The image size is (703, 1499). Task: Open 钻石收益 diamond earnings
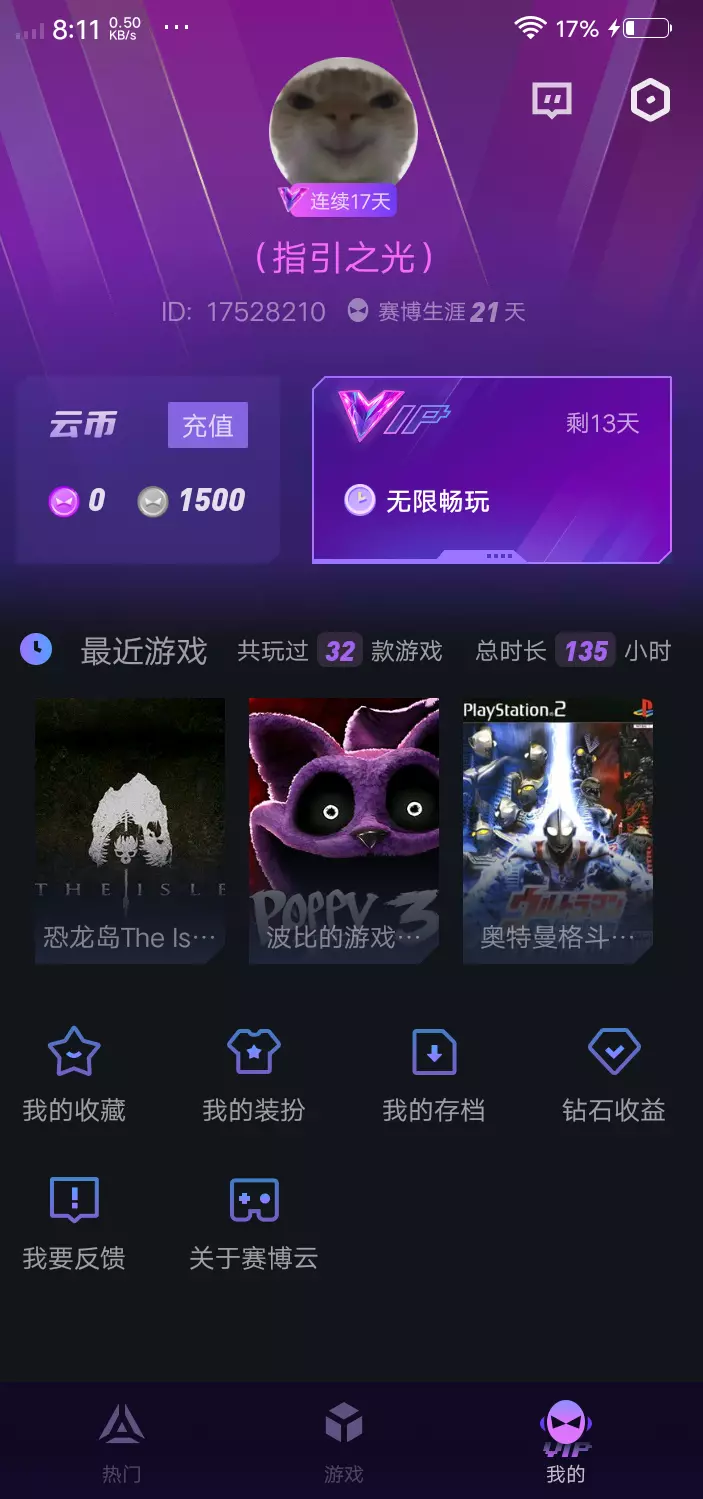(x=614, y=1075)
